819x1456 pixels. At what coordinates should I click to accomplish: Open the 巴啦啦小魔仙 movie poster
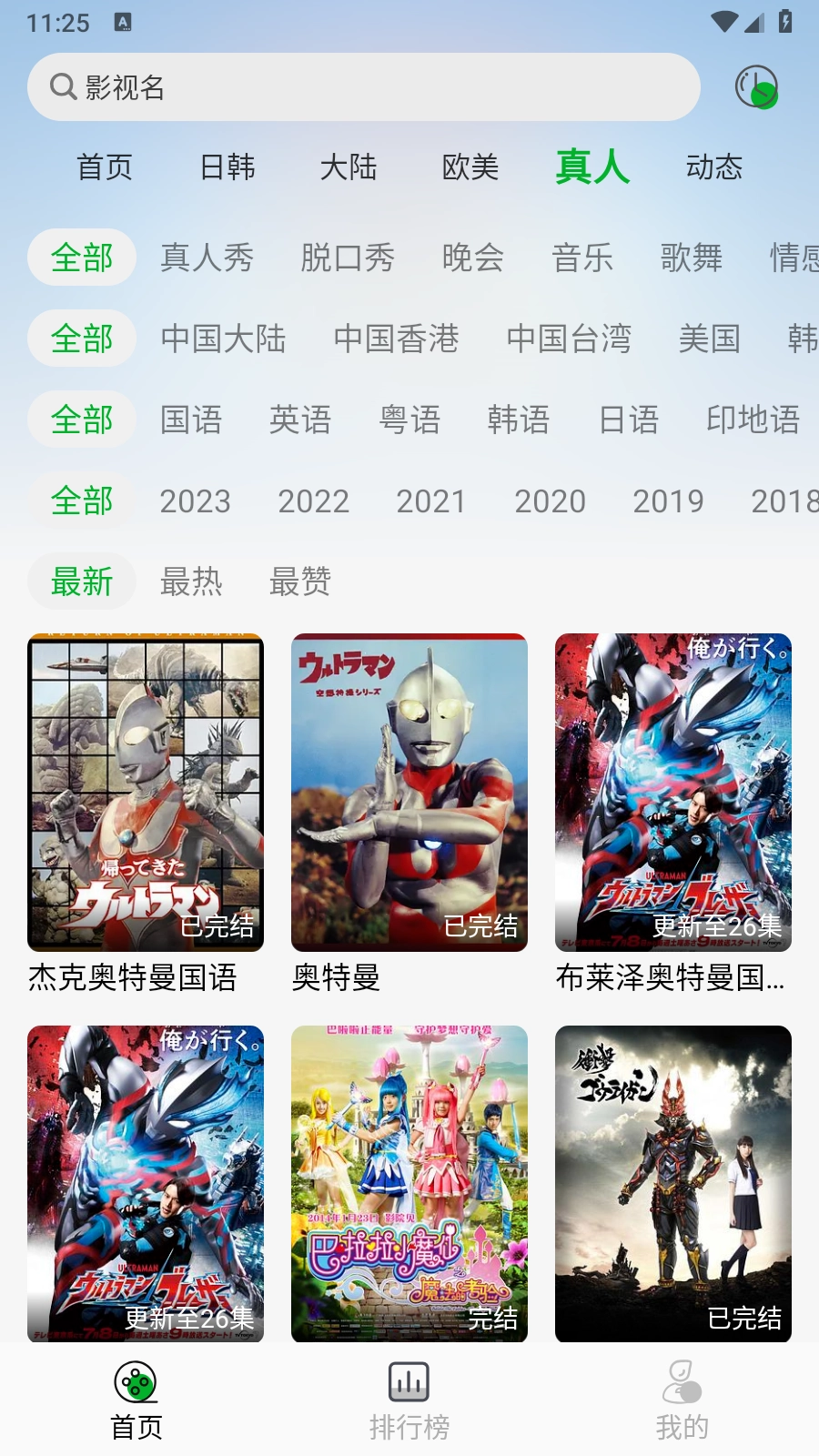pyautogui.click(x=409, y=1183)
